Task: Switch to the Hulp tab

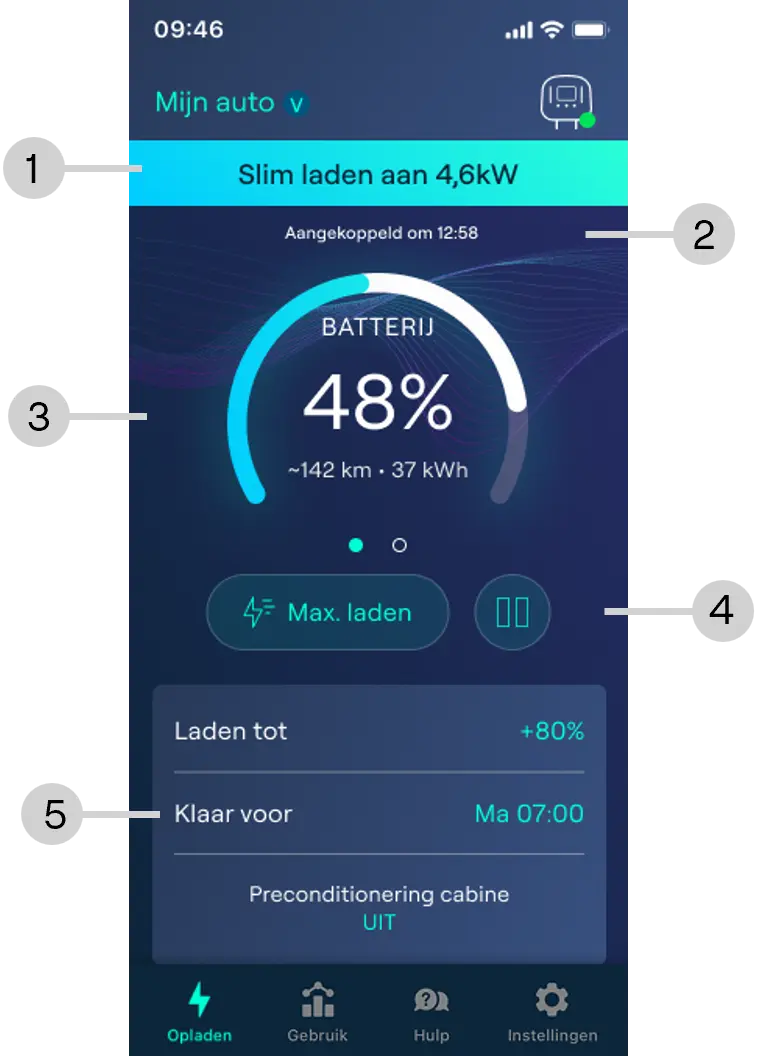Action: coord(431,1012)
